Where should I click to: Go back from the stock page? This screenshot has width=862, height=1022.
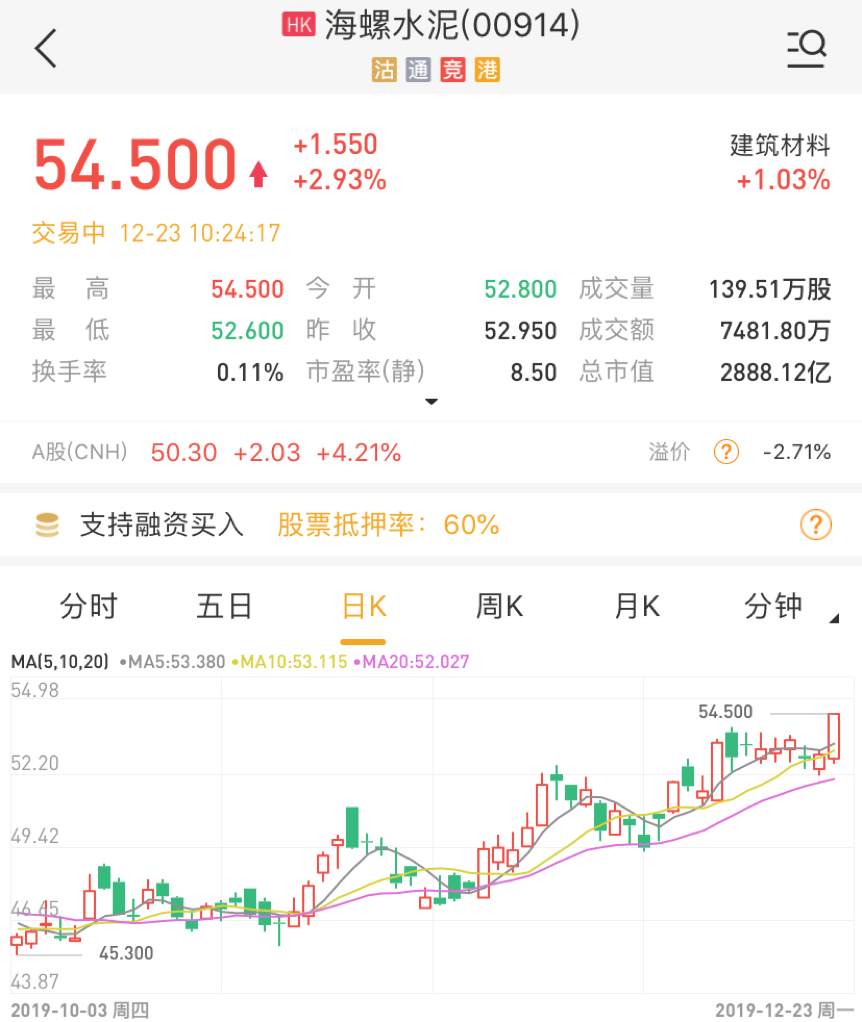46,48
